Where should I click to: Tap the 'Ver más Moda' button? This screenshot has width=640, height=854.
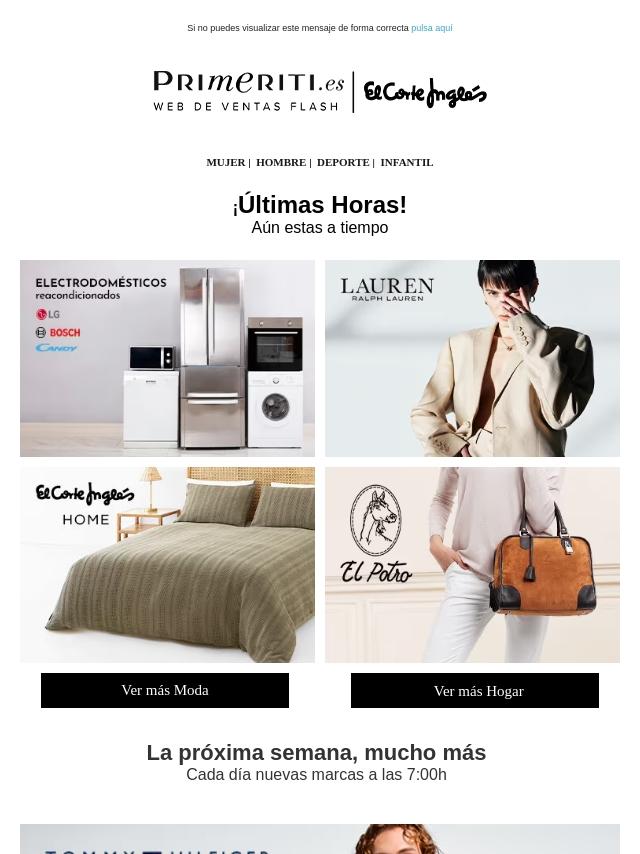(164, 690)
